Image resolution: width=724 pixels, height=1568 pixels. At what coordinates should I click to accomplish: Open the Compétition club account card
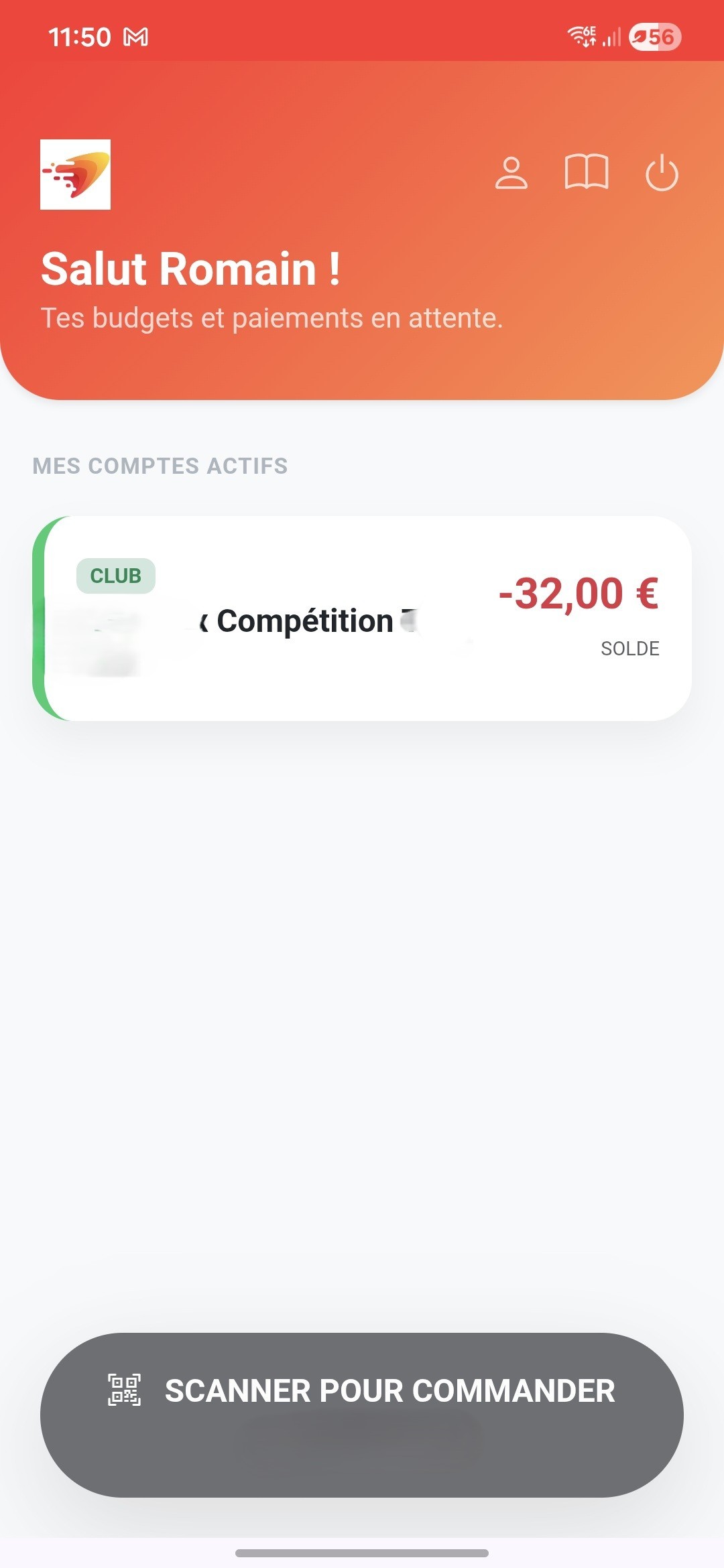[x=362, y=618]
